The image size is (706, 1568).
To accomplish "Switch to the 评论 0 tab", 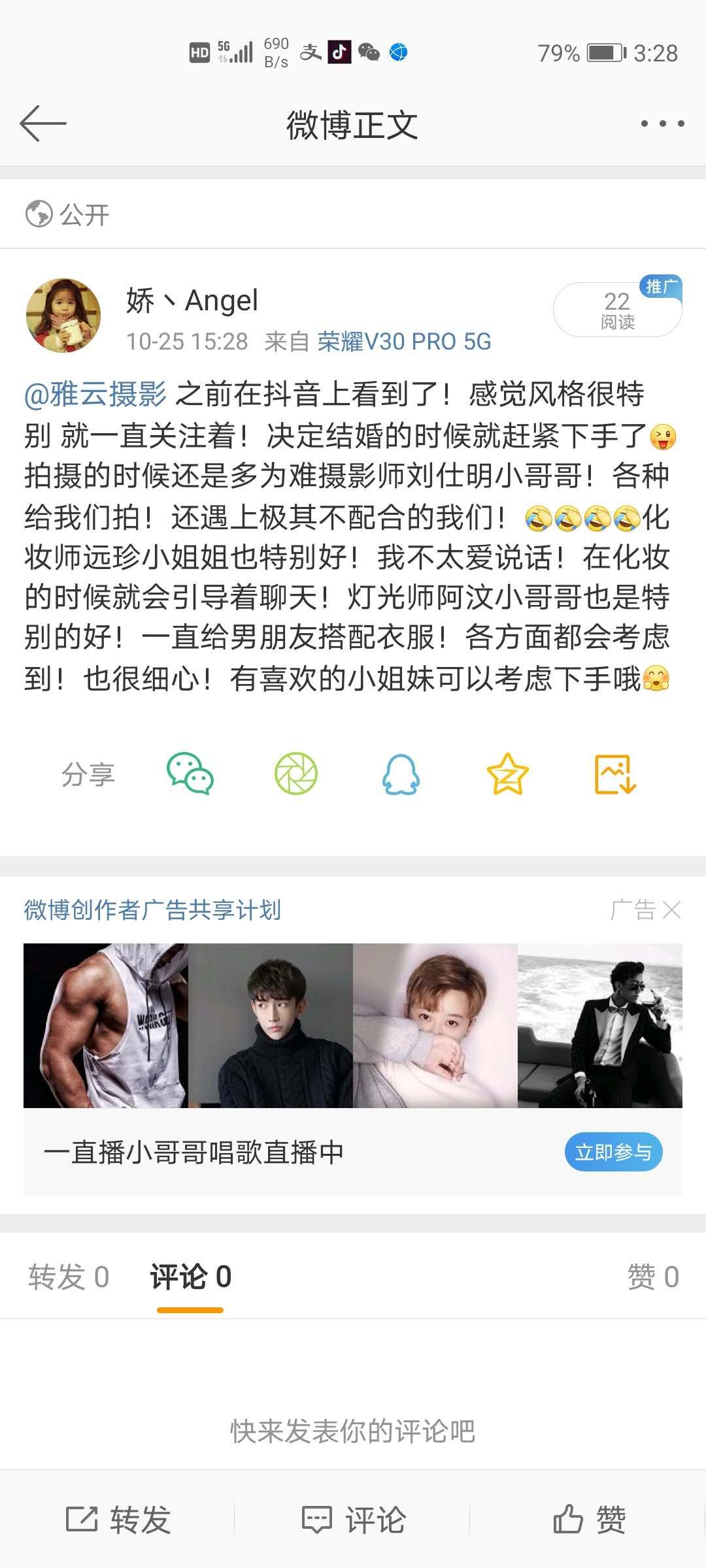I will (x=190, y=1277).
